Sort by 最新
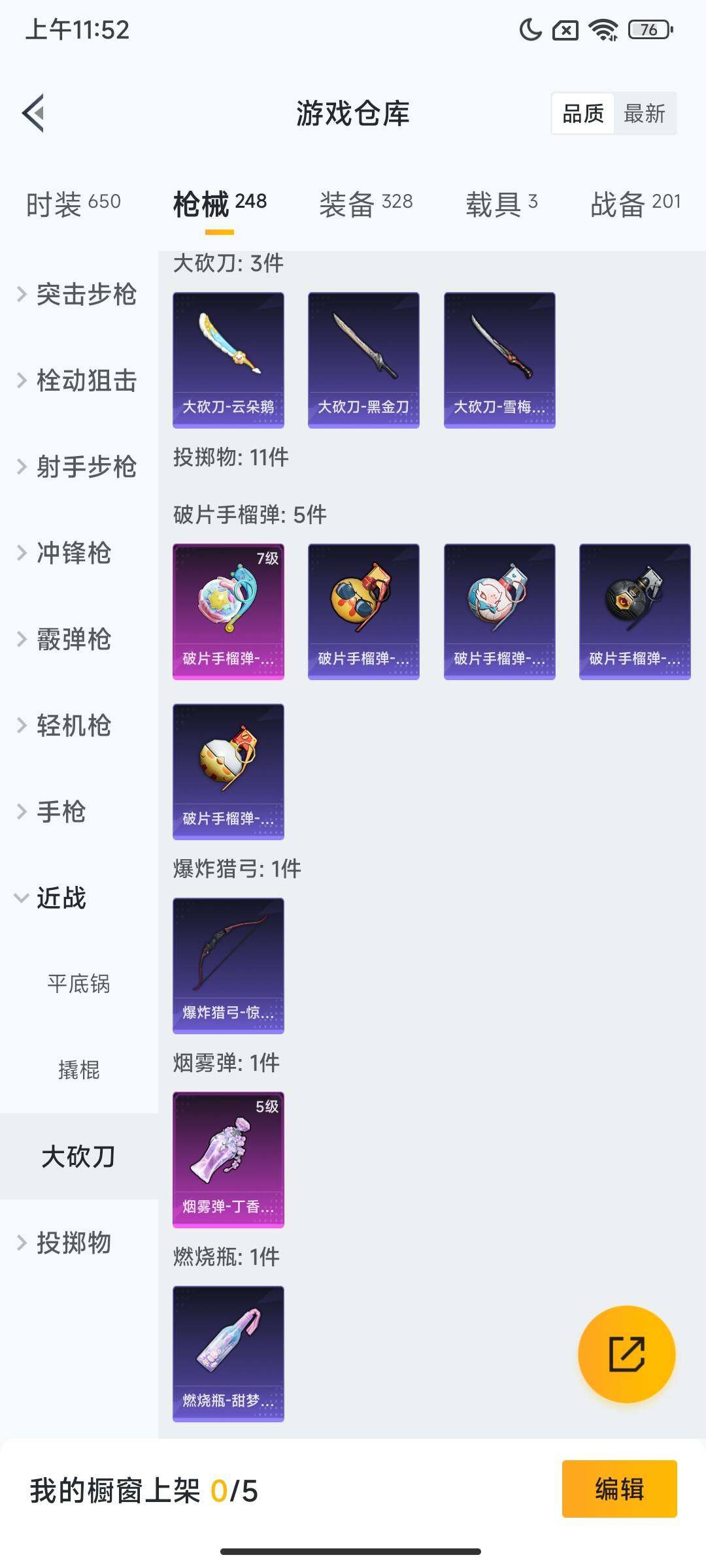Image resolution: width=706 pixels, height=1568 pixels. point(644,114)
